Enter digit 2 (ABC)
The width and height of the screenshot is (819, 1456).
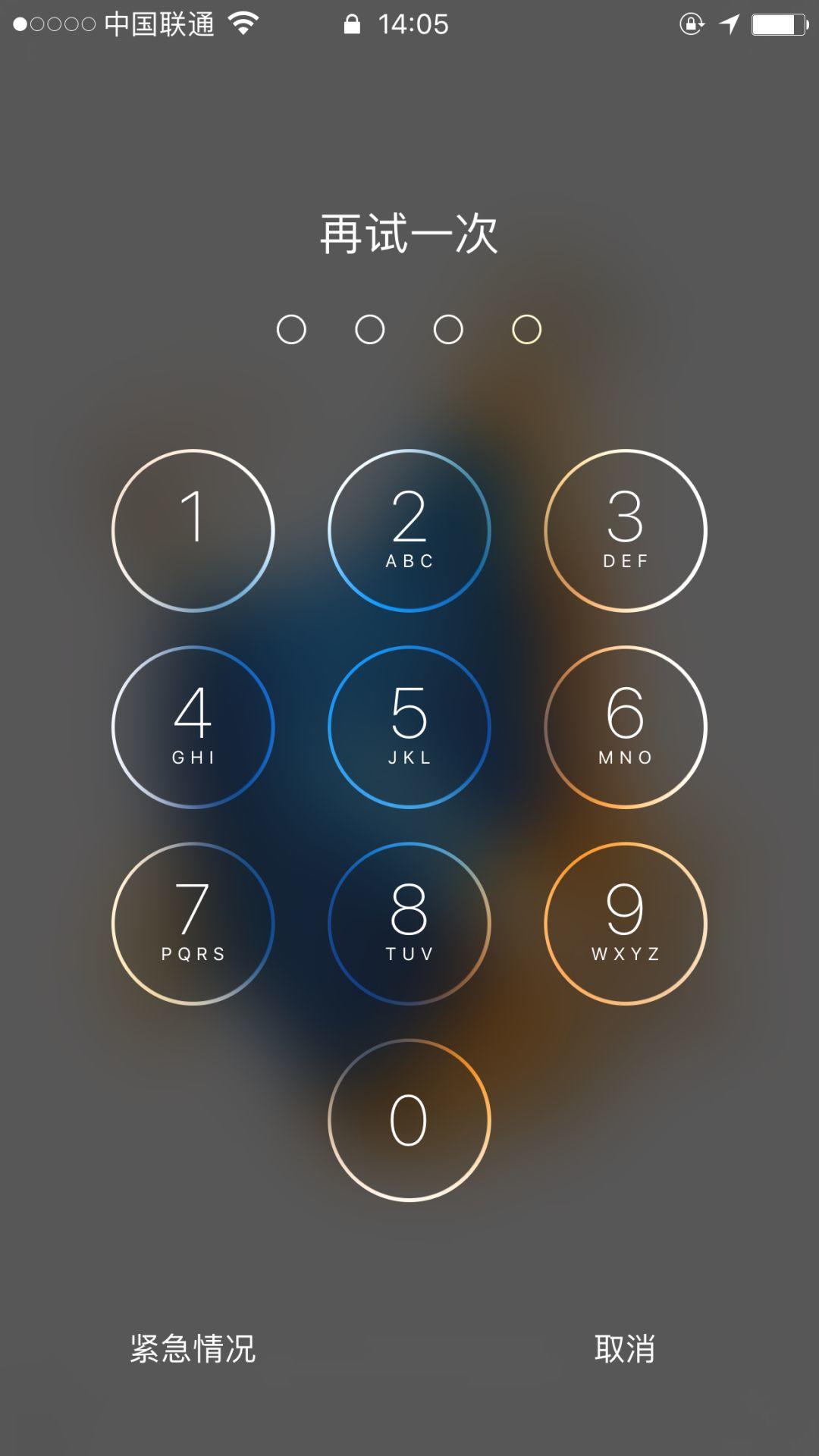(x=409, y=531)
